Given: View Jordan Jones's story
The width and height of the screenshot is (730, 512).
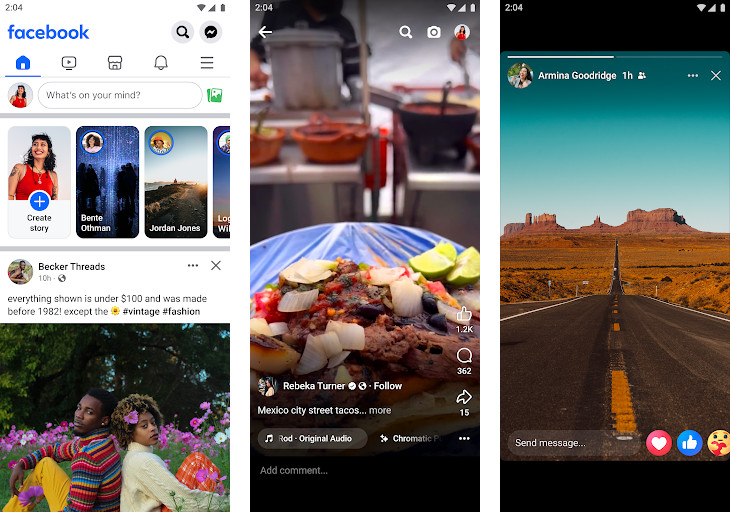Looking at the screenshot, I should pos(175,181).
